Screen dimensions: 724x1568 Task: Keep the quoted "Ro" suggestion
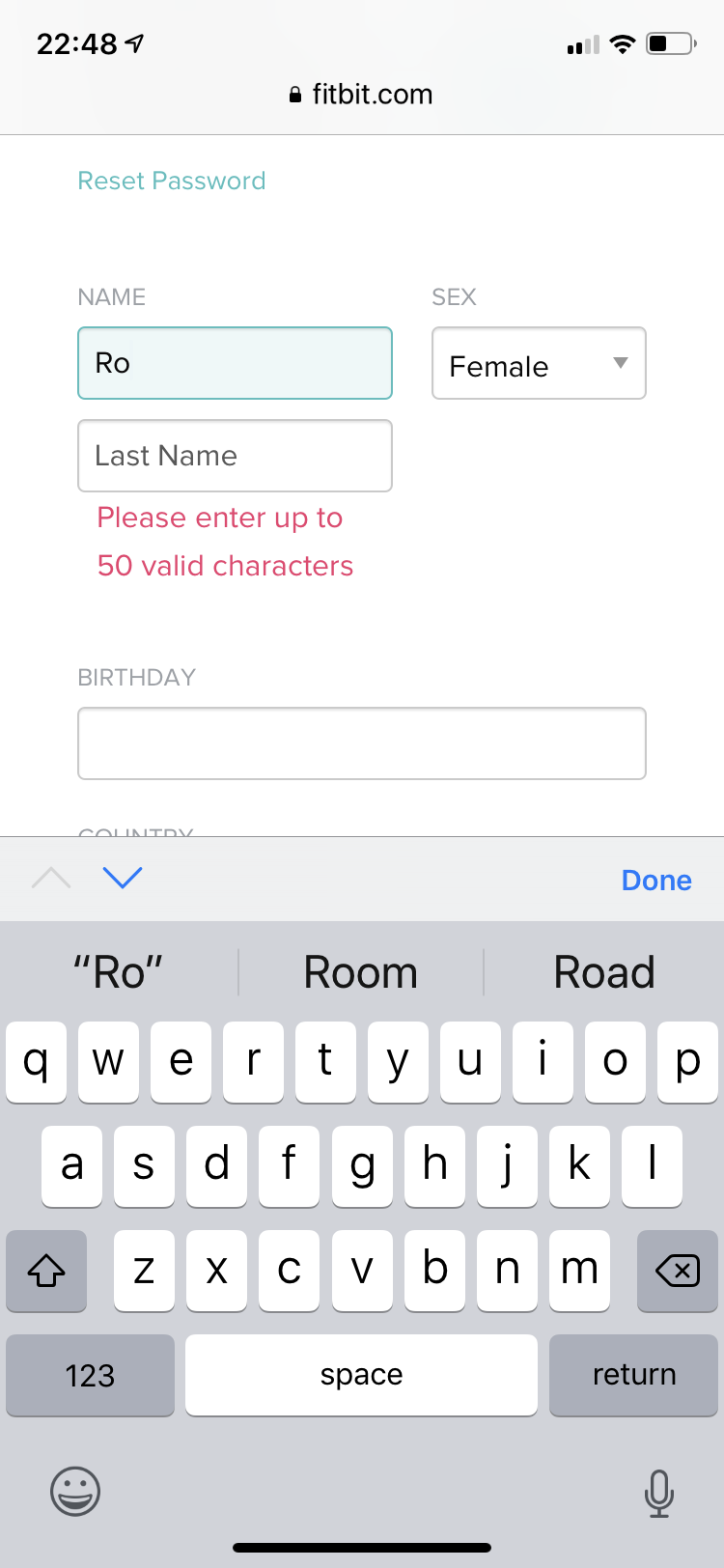pyautogui.click(x=118, y=972)
